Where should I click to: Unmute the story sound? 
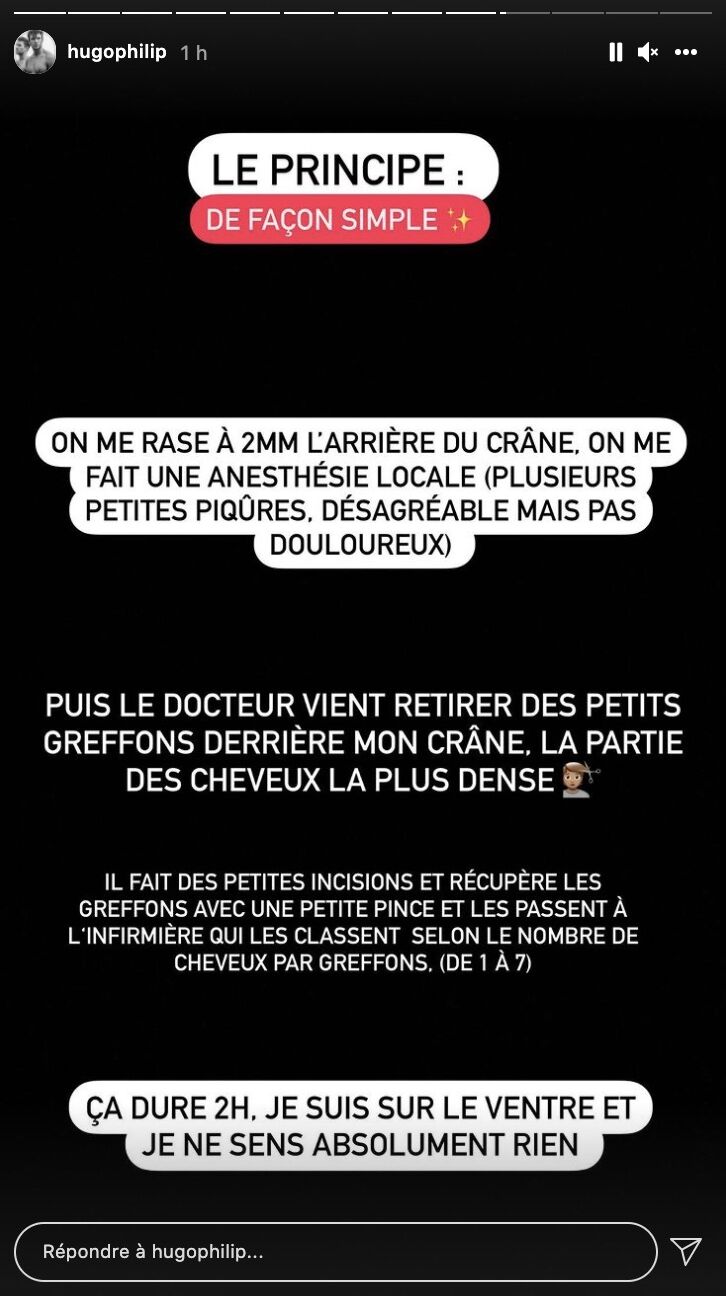pos(648,52)
